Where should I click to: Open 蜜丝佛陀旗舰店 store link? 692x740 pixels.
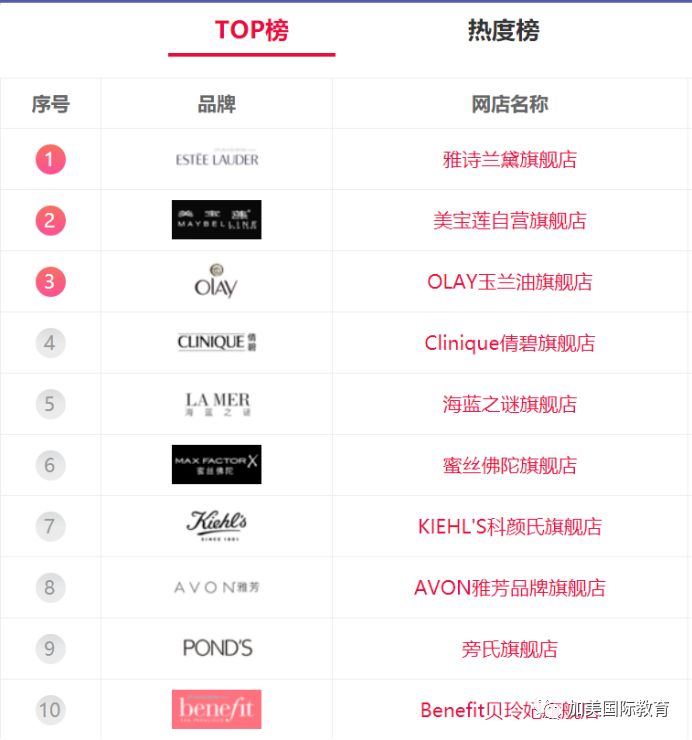[x=509, y=465]
